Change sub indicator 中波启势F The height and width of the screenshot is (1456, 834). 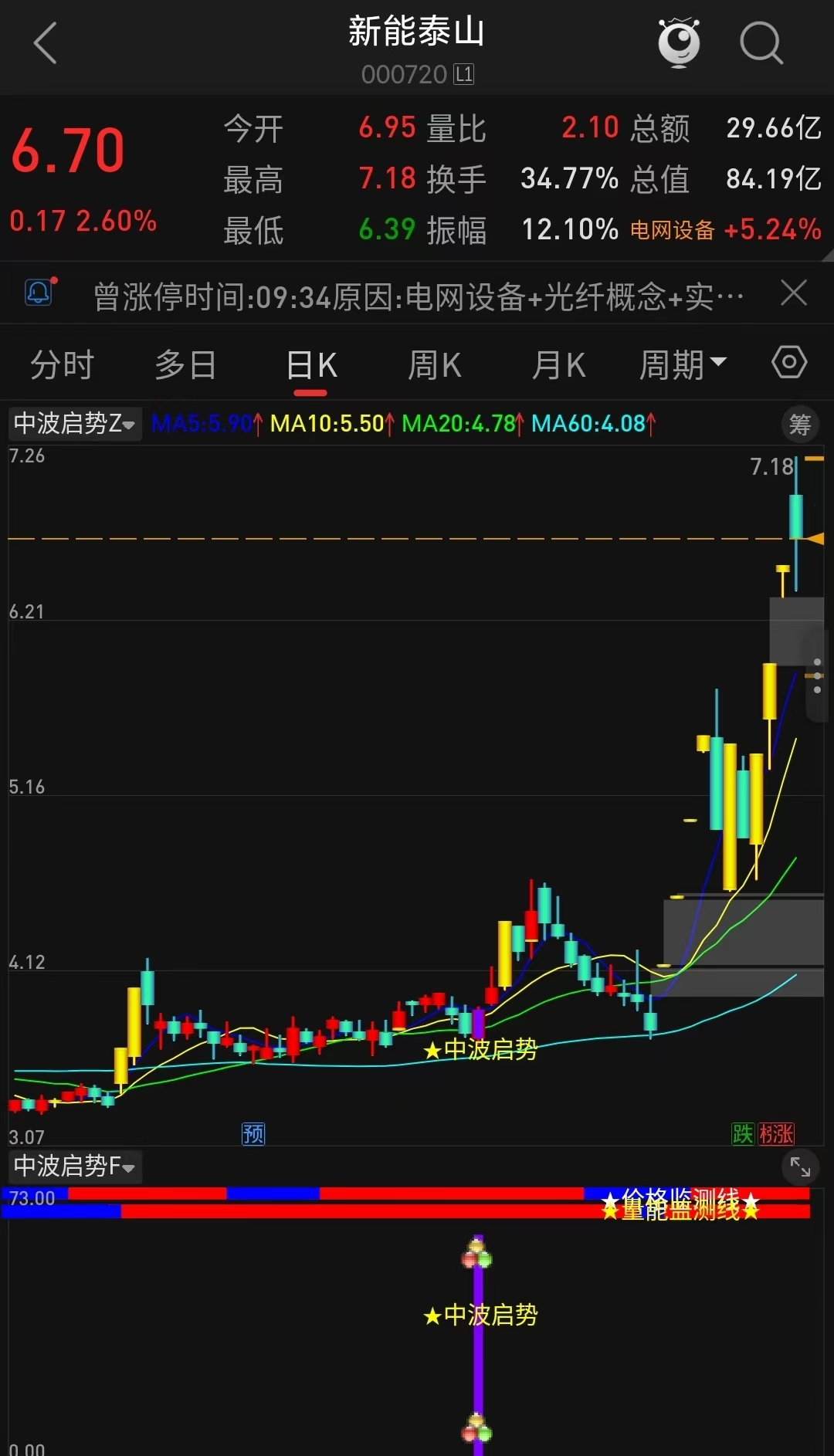coord(74,1166)
